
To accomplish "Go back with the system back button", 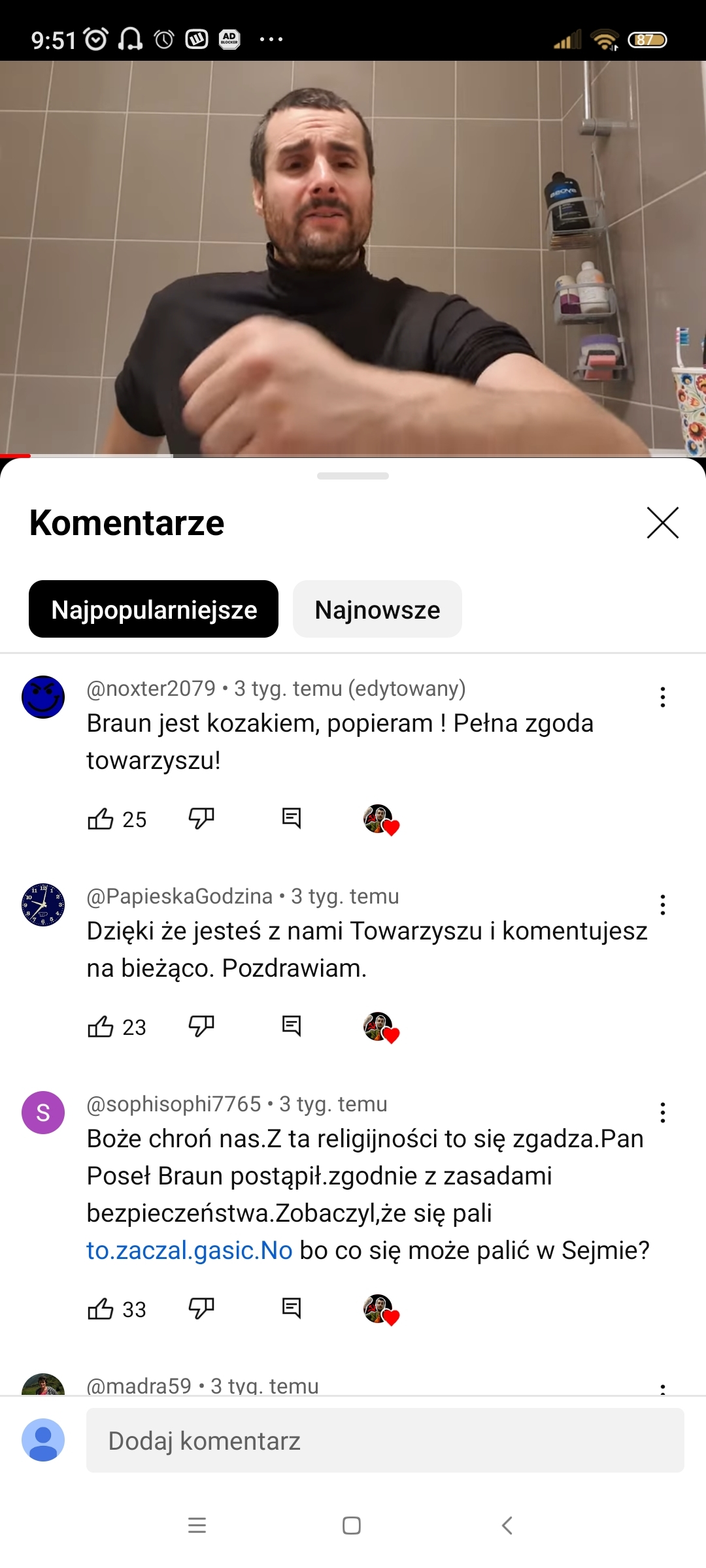I will pyautogui.click(x=507, y=1526).
